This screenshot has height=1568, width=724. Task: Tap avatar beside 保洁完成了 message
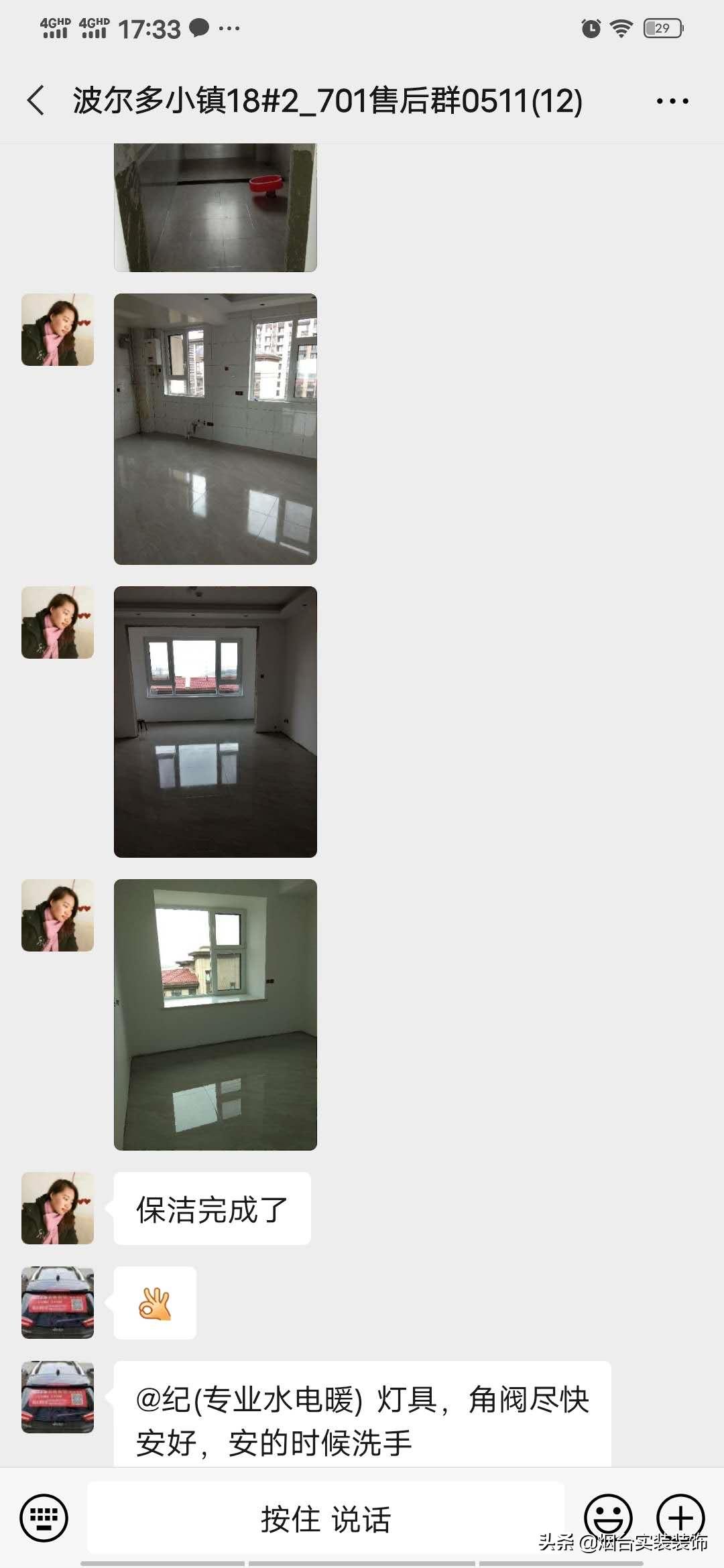58,1208
